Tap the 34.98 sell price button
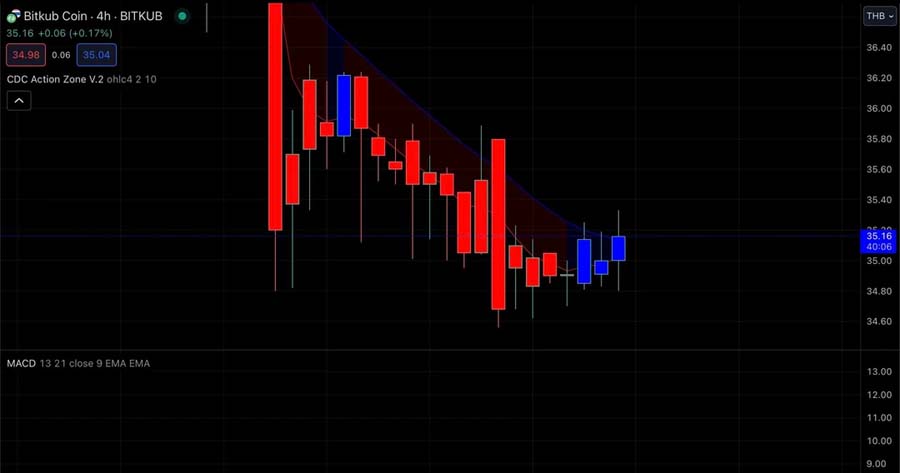The height and width of the screenshot is (473, 900). pos(25,55)
